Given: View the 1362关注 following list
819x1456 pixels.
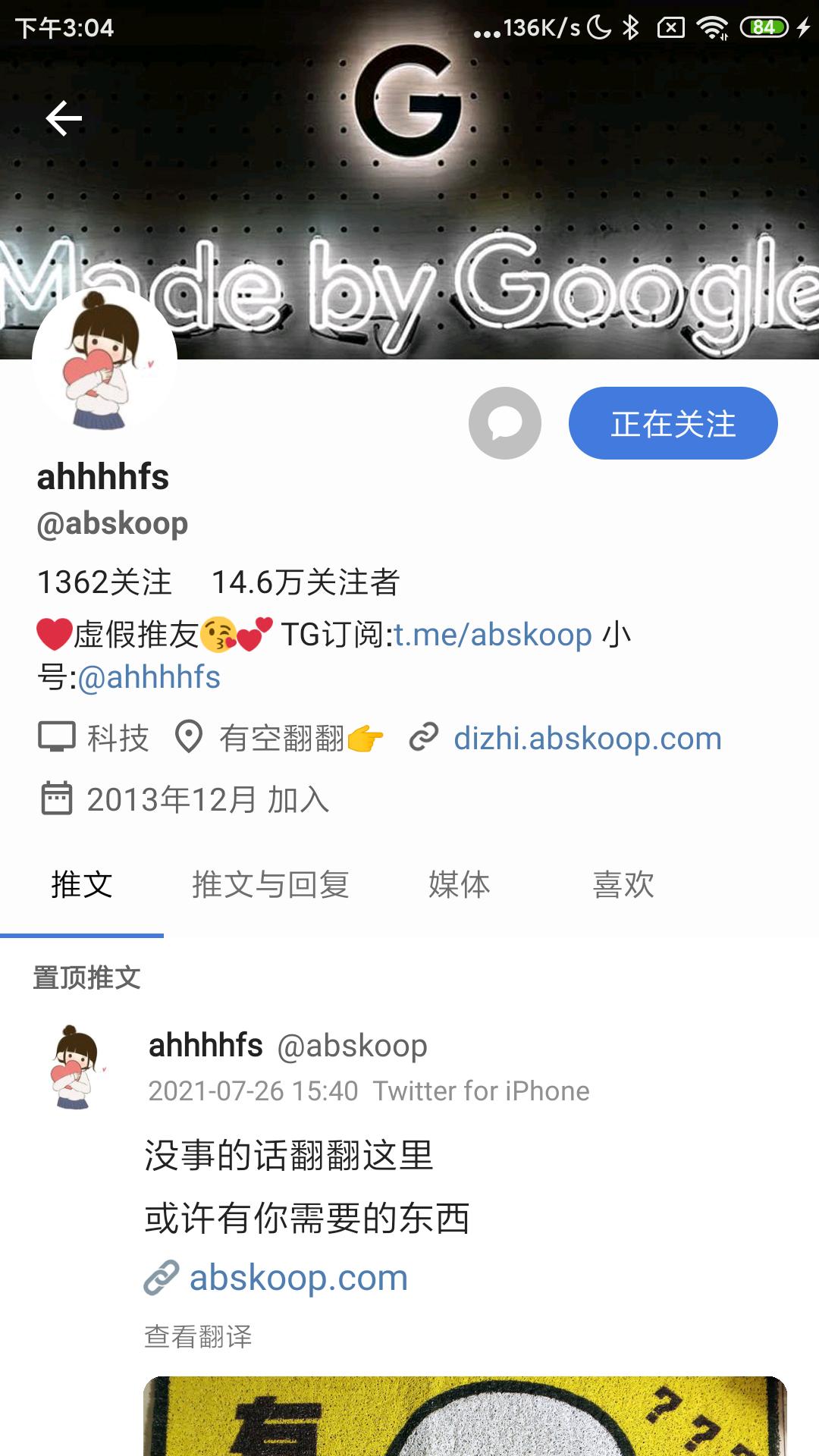Looking at the screenshot, I should click(x=105, y=582).
